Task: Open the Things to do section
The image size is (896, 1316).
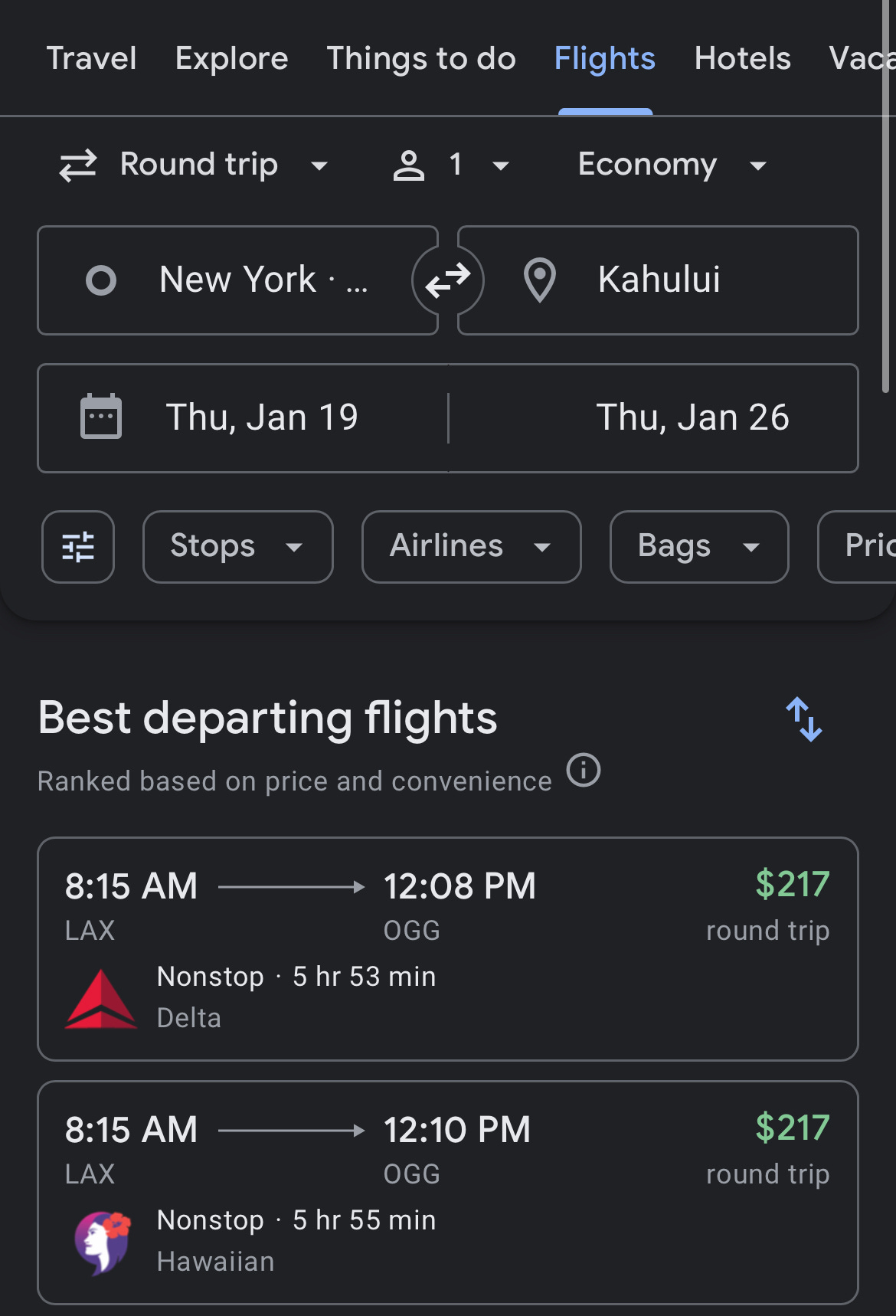Action: [420, 58]
